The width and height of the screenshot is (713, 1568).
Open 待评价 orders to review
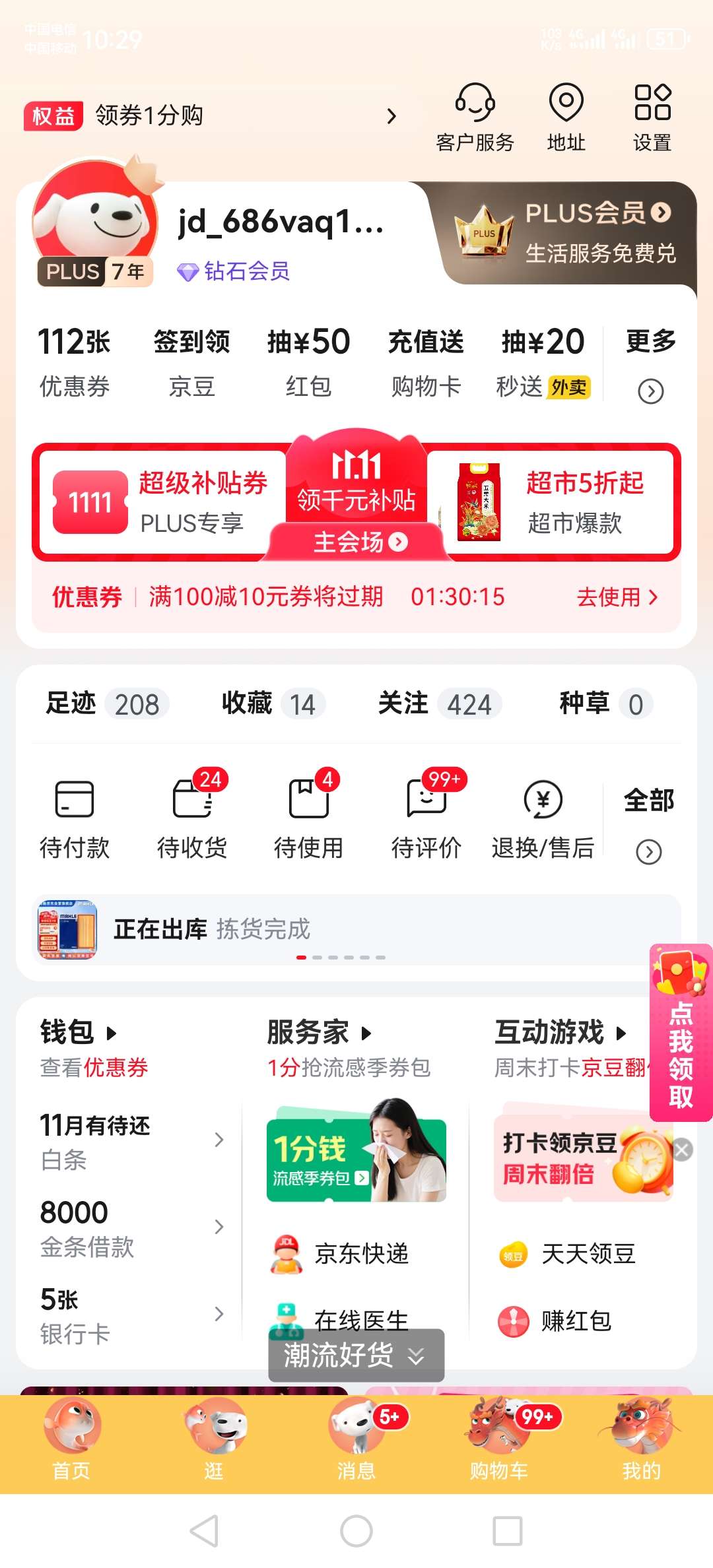tap(426, 816)
